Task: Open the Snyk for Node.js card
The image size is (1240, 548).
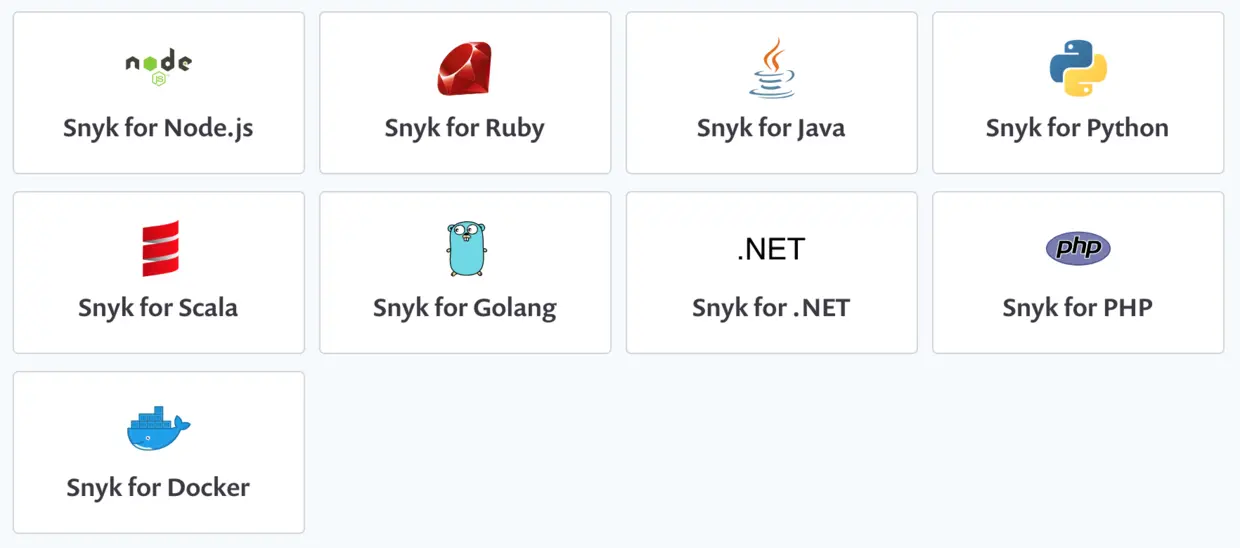Action: coord(158,93)
